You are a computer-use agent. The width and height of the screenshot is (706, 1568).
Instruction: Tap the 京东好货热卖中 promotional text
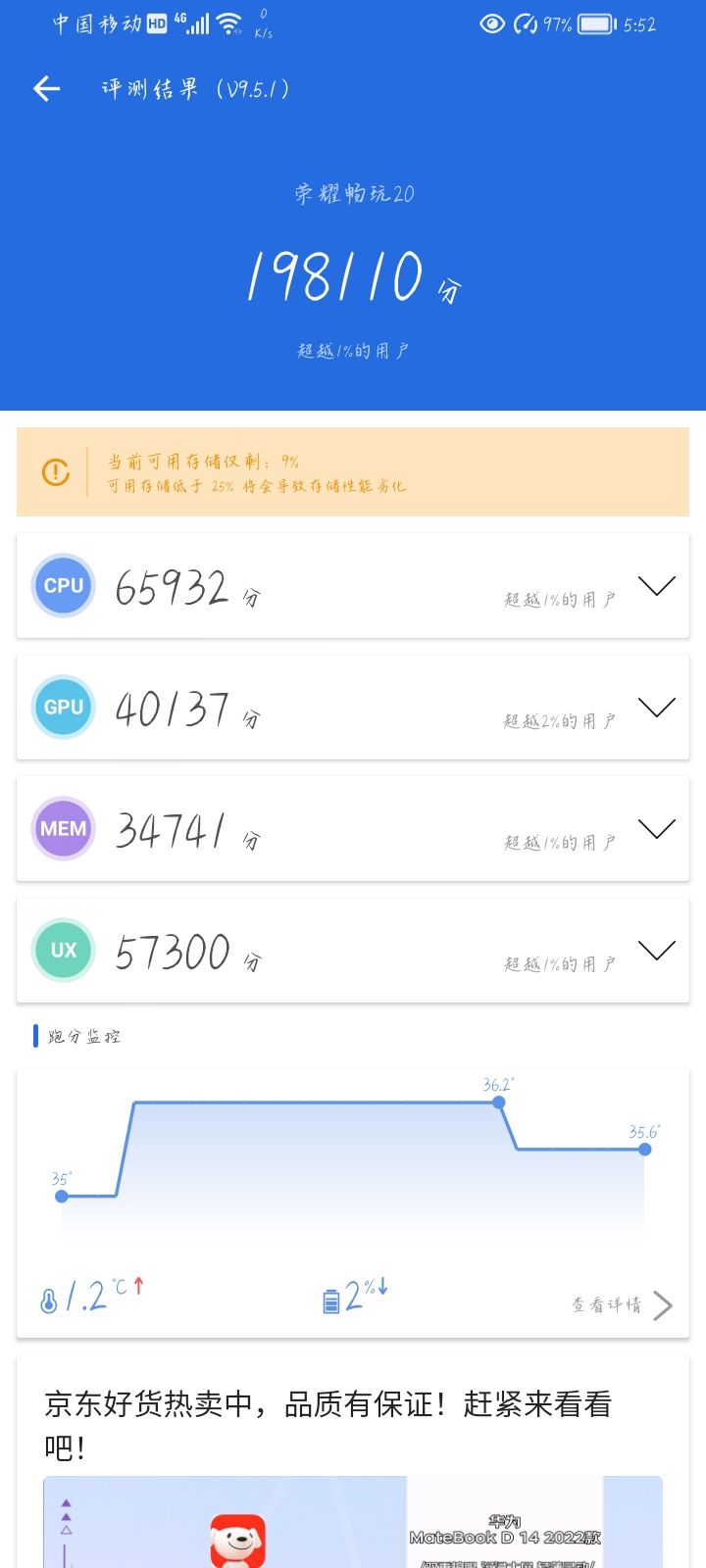(x=328, y=1405)
